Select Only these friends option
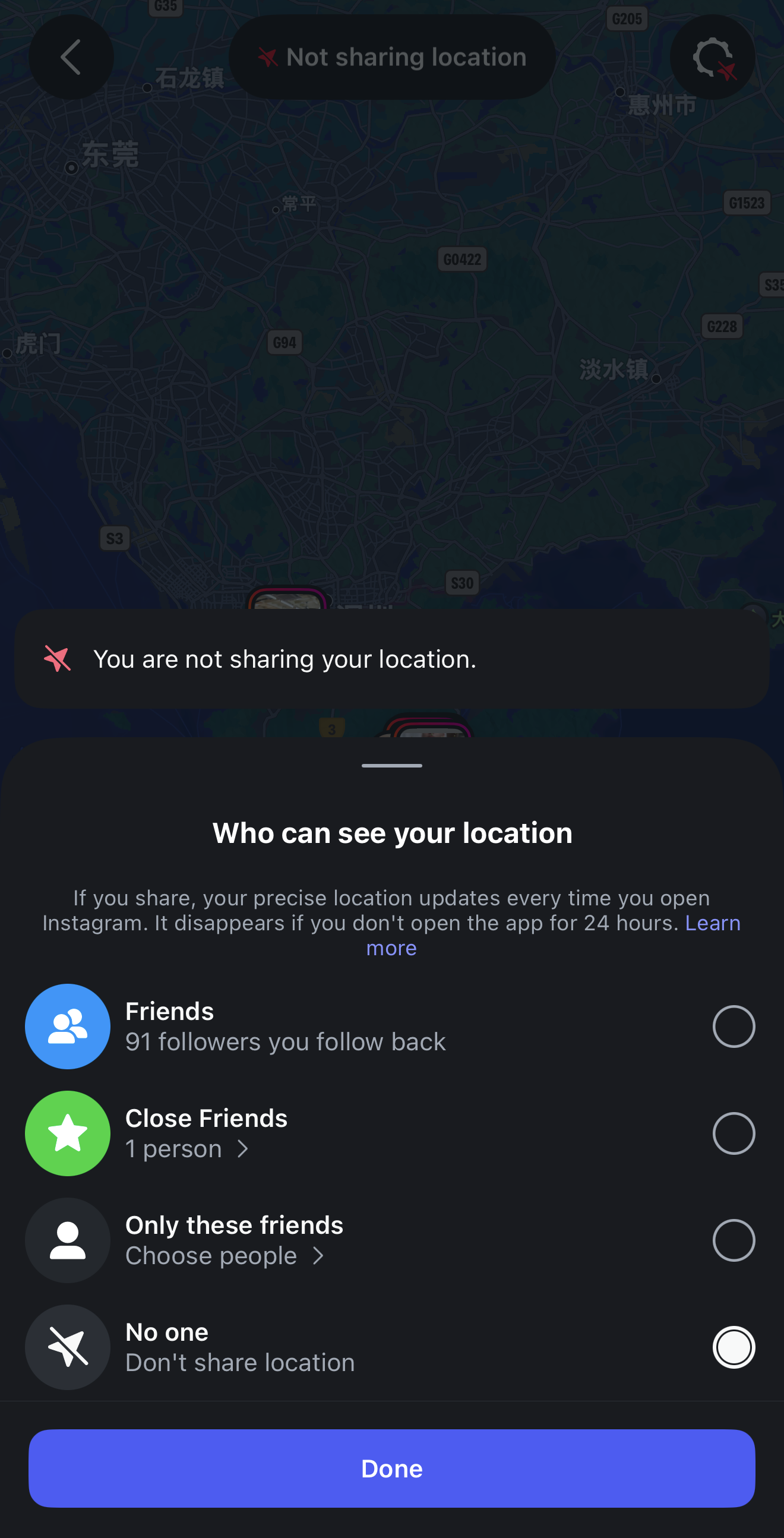Image resolution: width=784 pixels, height=1538 pixels. coord(734,1240)
